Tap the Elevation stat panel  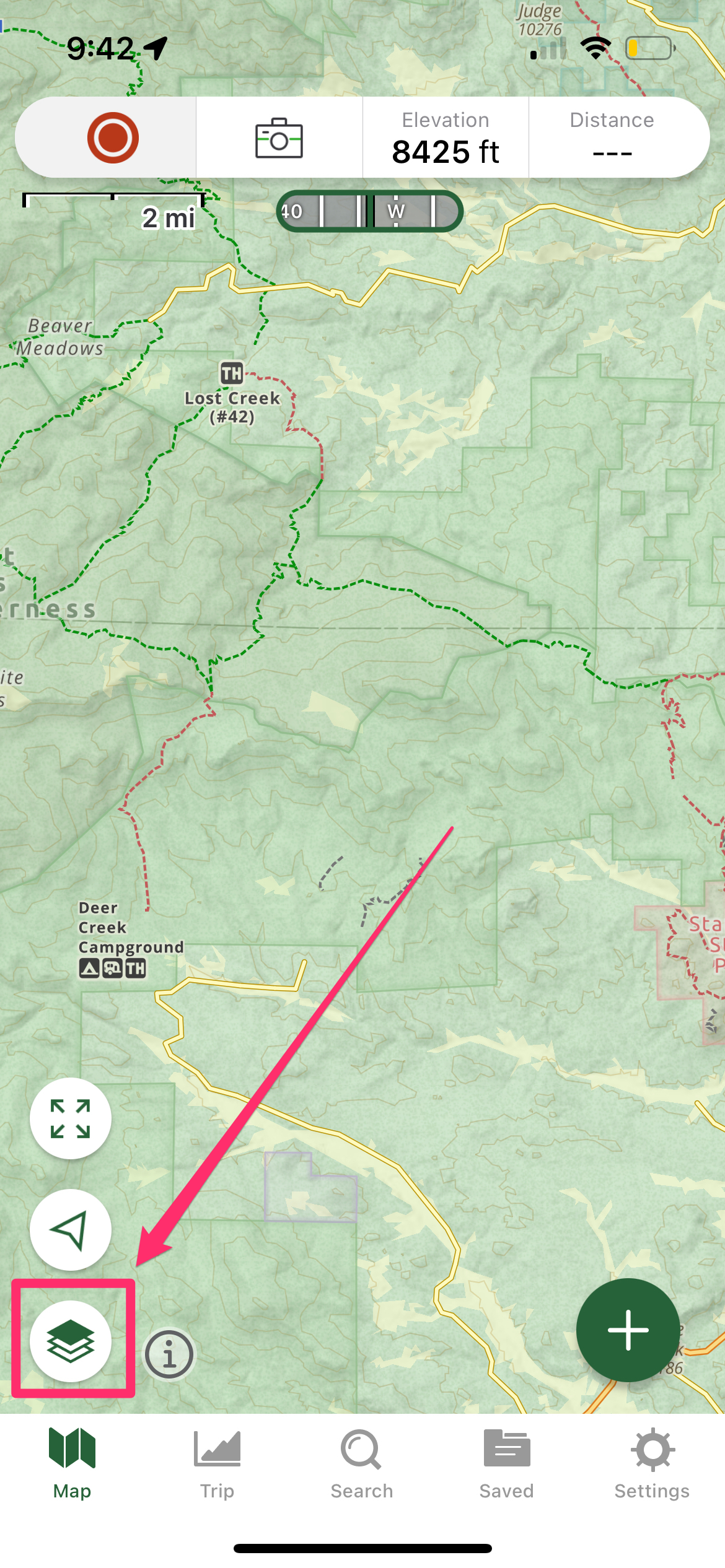pyautogui.click(x=445, y=137)
